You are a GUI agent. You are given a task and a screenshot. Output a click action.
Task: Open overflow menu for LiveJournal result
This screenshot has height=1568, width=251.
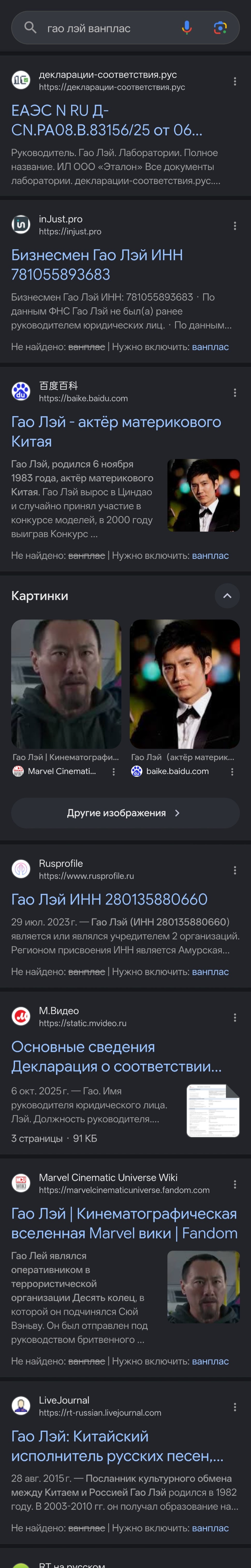235,1407
